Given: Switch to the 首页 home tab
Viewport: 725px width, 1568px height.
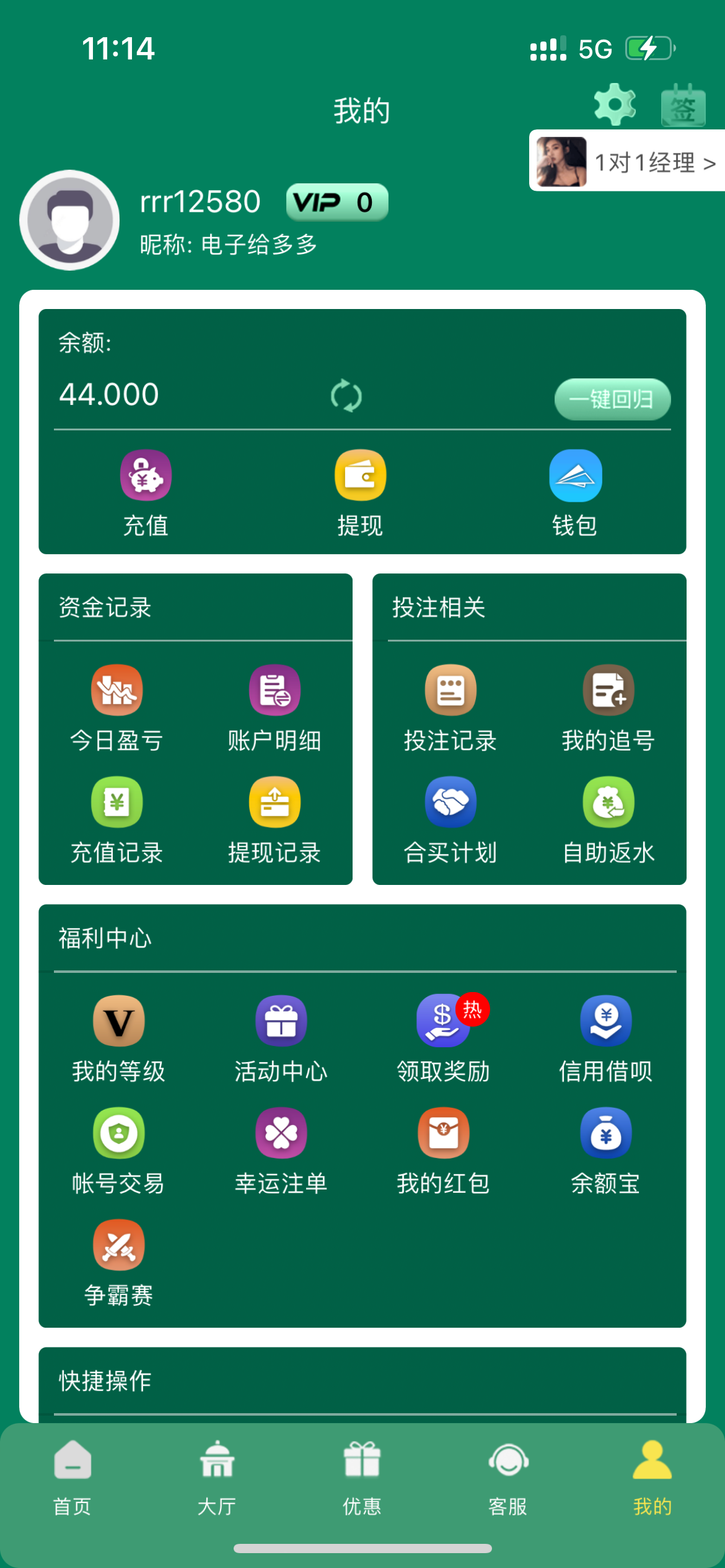Looking at the screenshot, I should pos(72,1477).
